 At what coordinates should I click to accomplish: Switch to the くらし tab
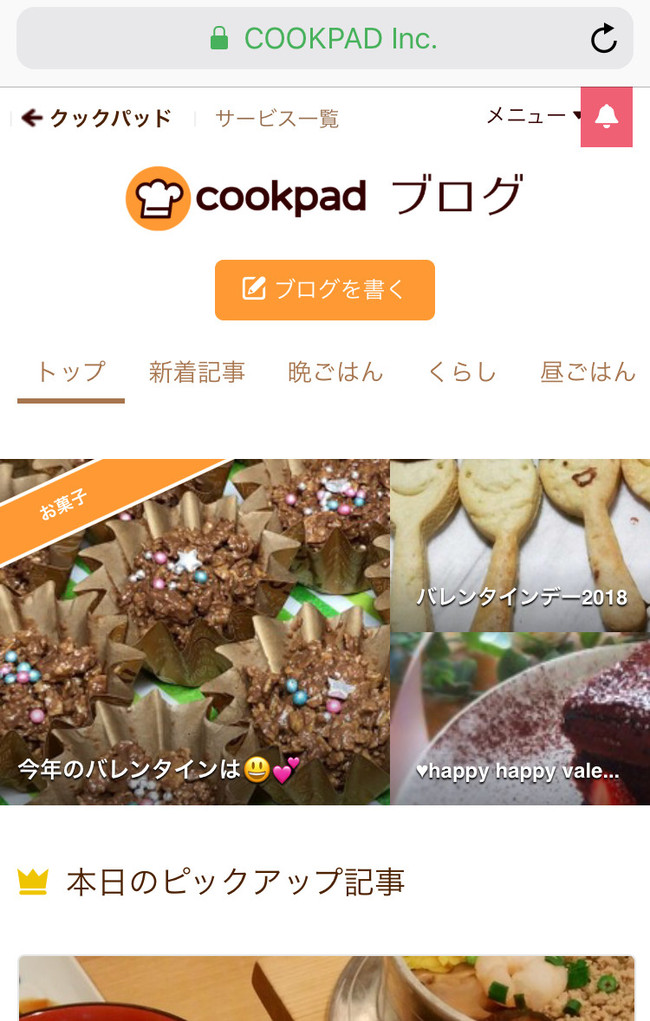(x=462, y=372)
